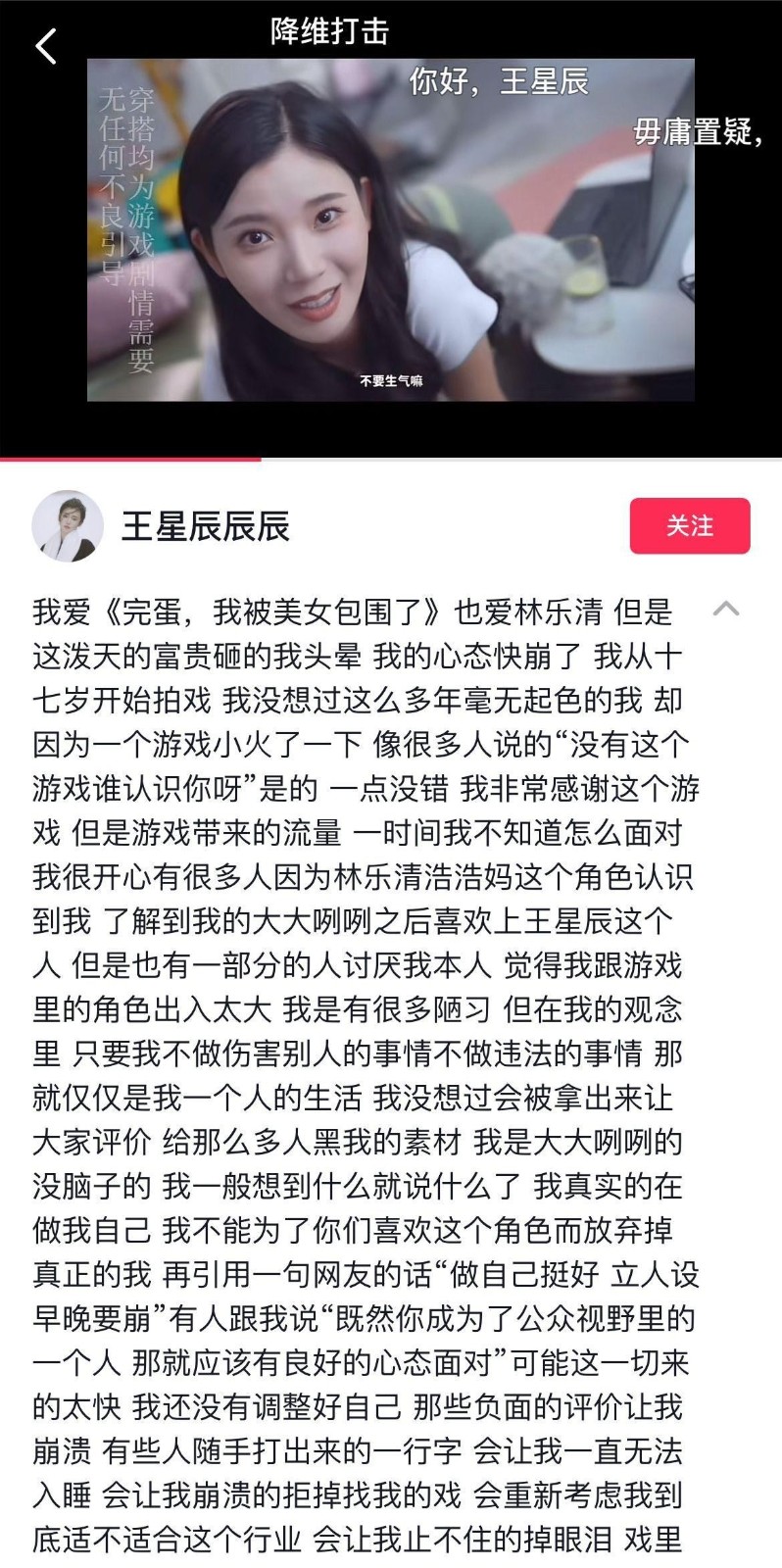Tap the video to pause playback

click(390, 230)
